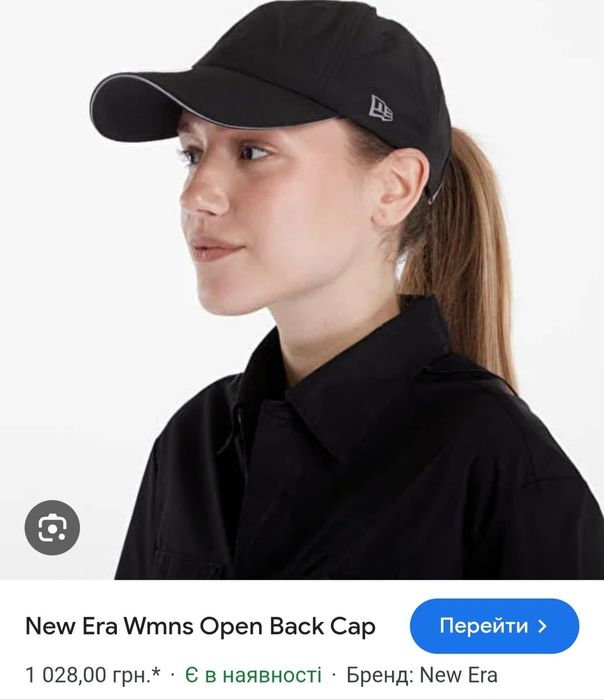Tap the Перейти button
Screen dimensions: 604x700
pyautogui.click(x=494, y=627)
